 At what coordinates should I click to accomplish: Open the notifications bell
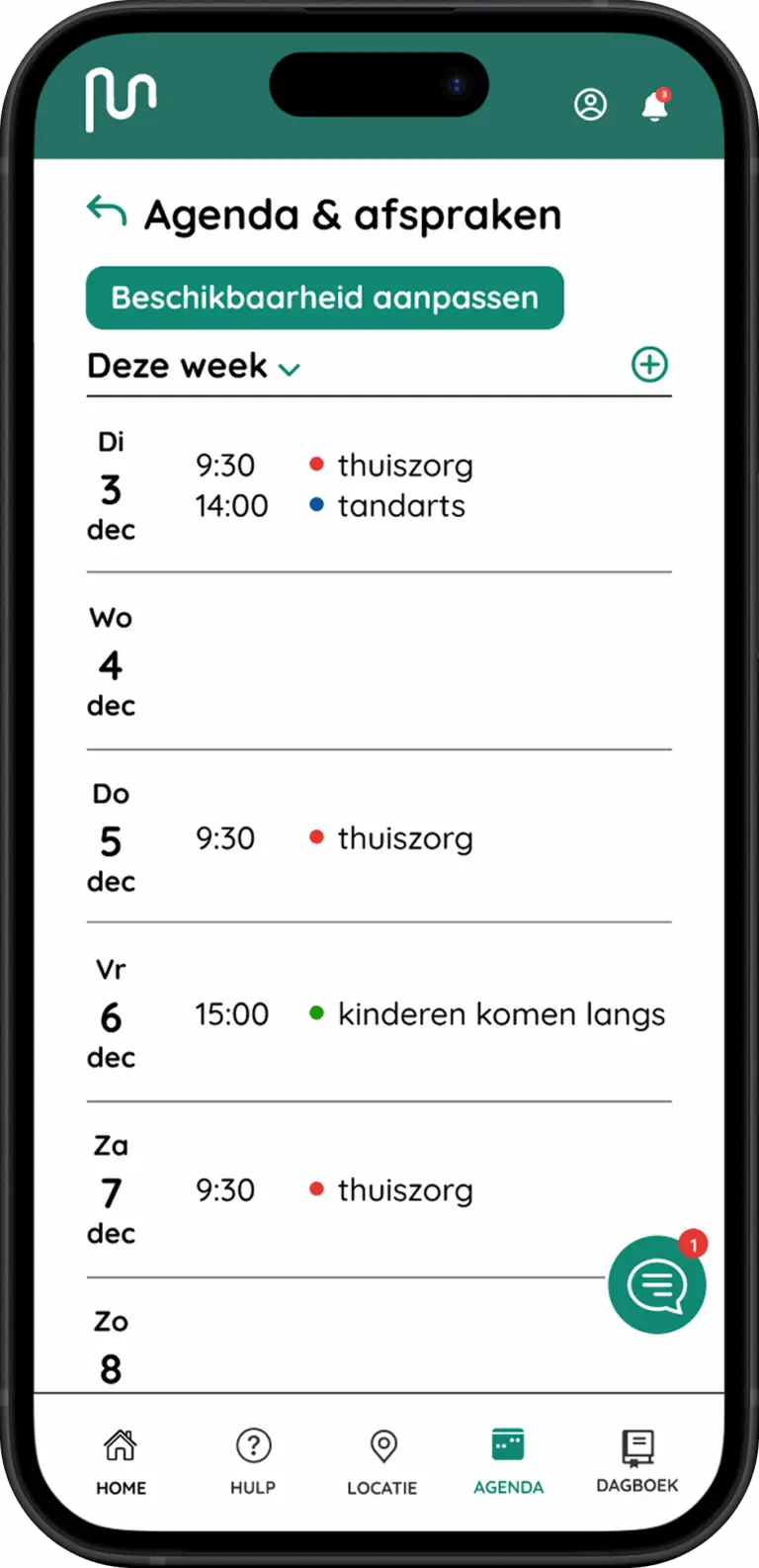(655, 105)
